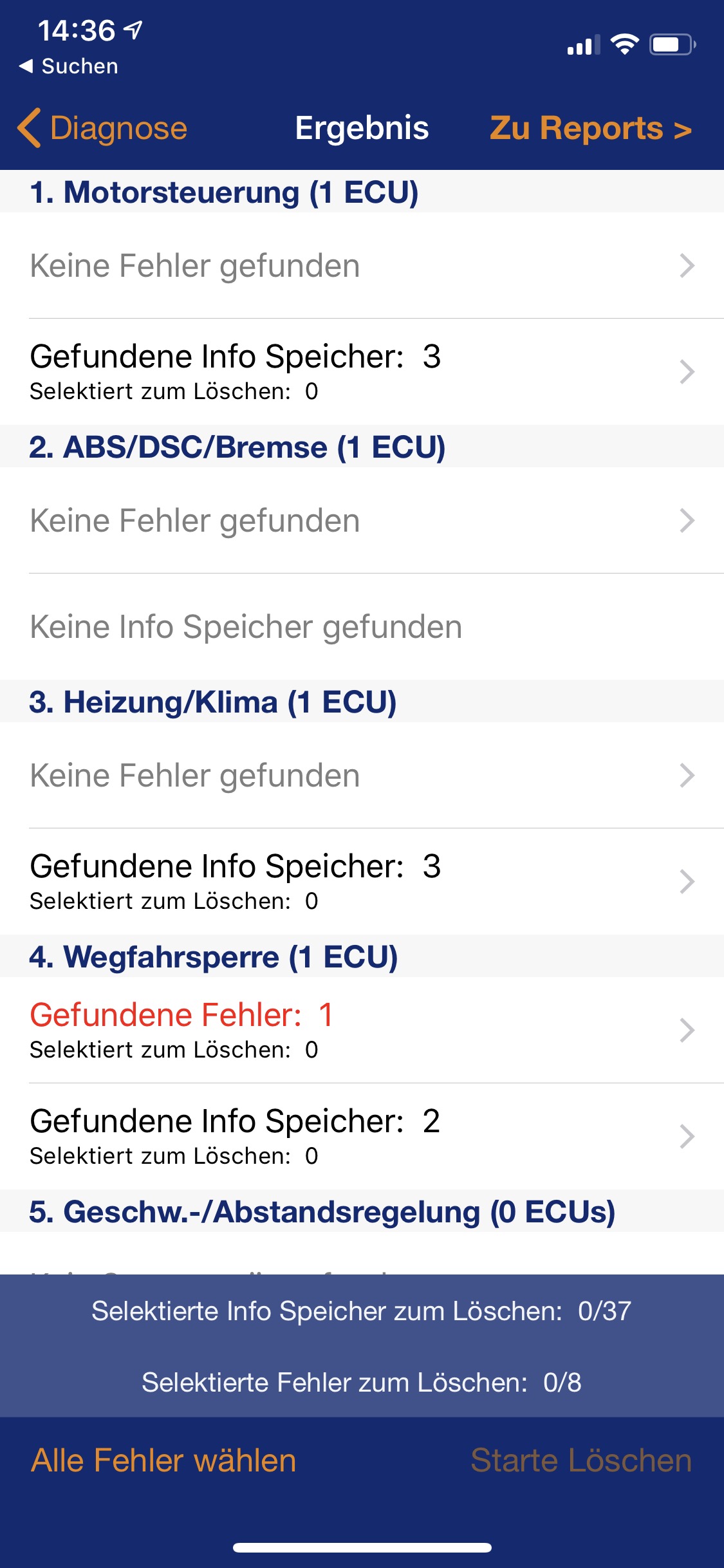Return to Suchen app in status bar
The height and width of the screenshot is (1568, 724).
[70, 66]
